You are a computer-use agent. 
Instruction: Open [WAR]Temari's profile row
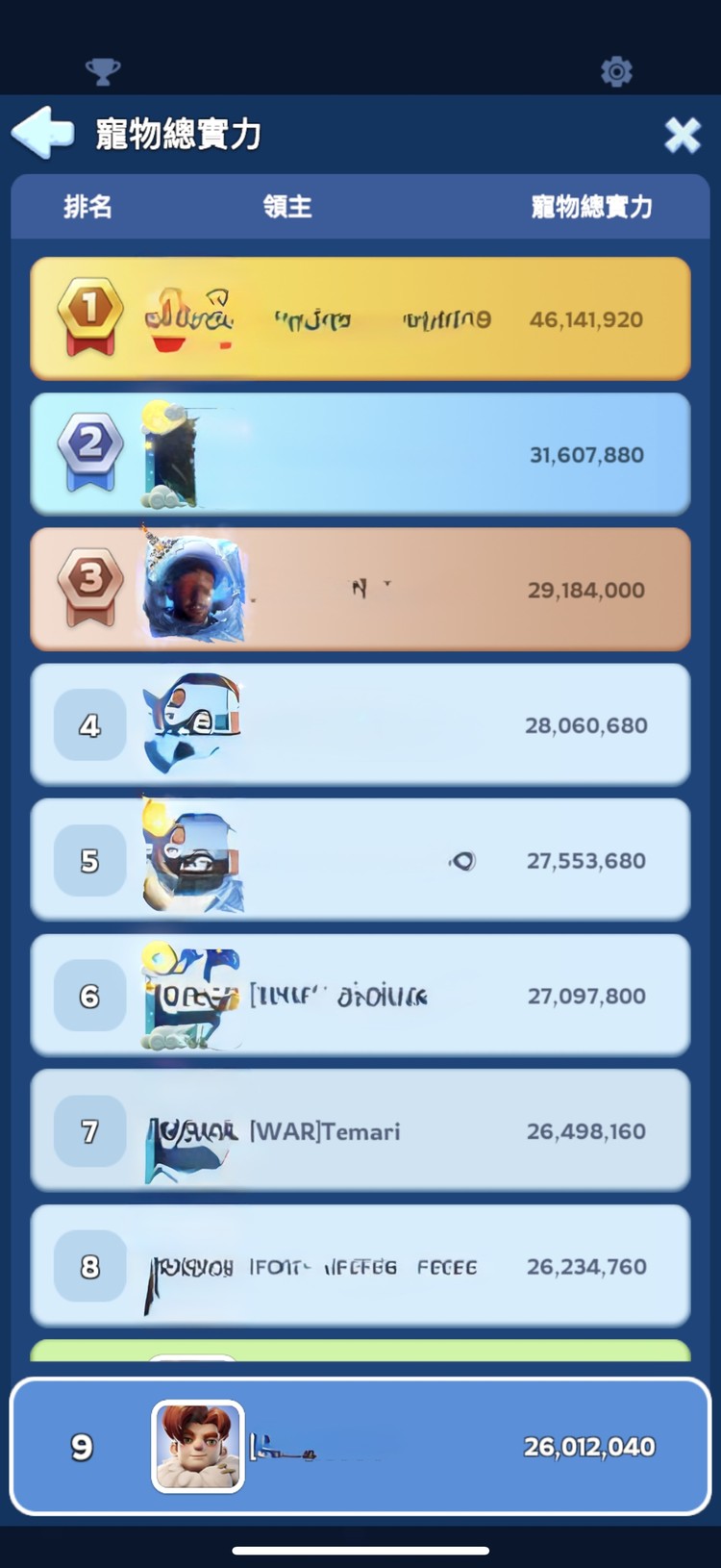tap(360, 1130)
